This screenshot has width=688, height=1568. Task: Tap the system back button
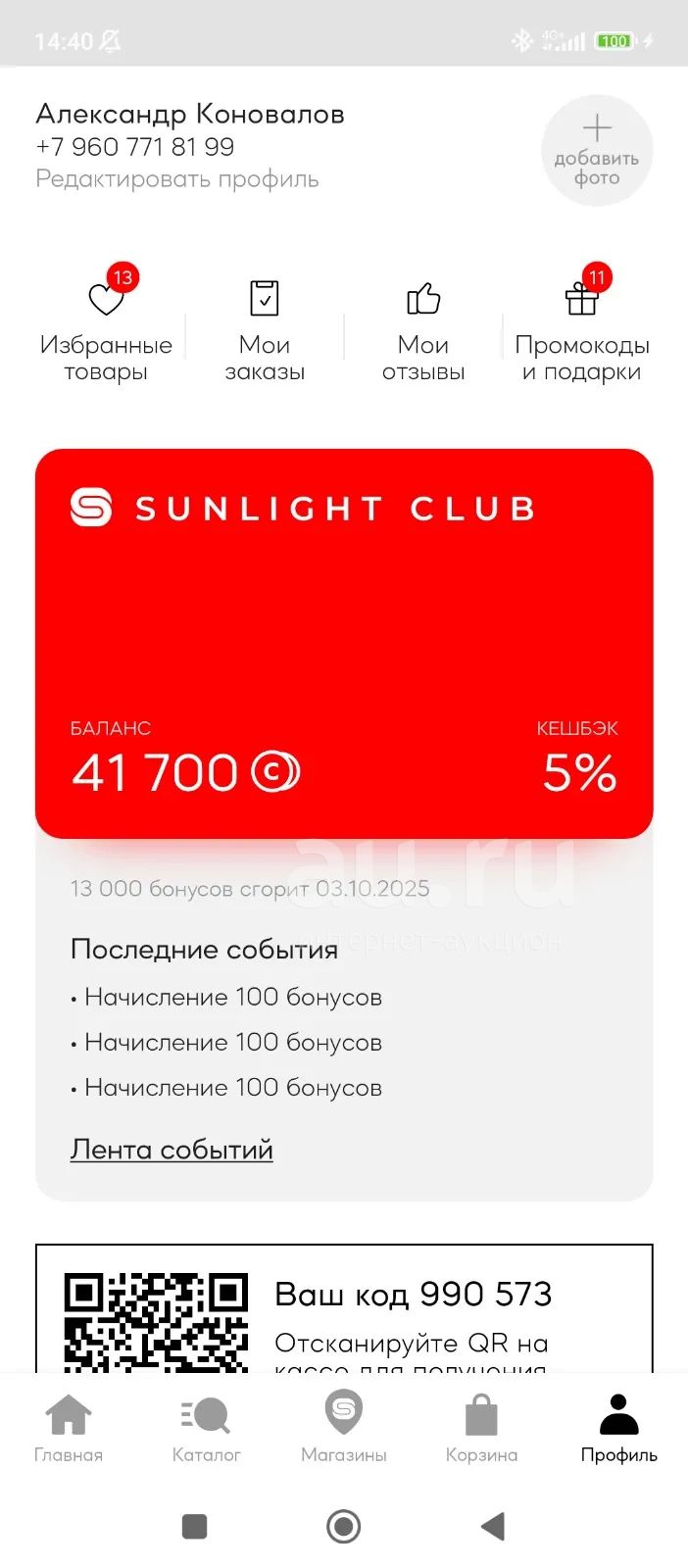click(x=493, y=1526)
